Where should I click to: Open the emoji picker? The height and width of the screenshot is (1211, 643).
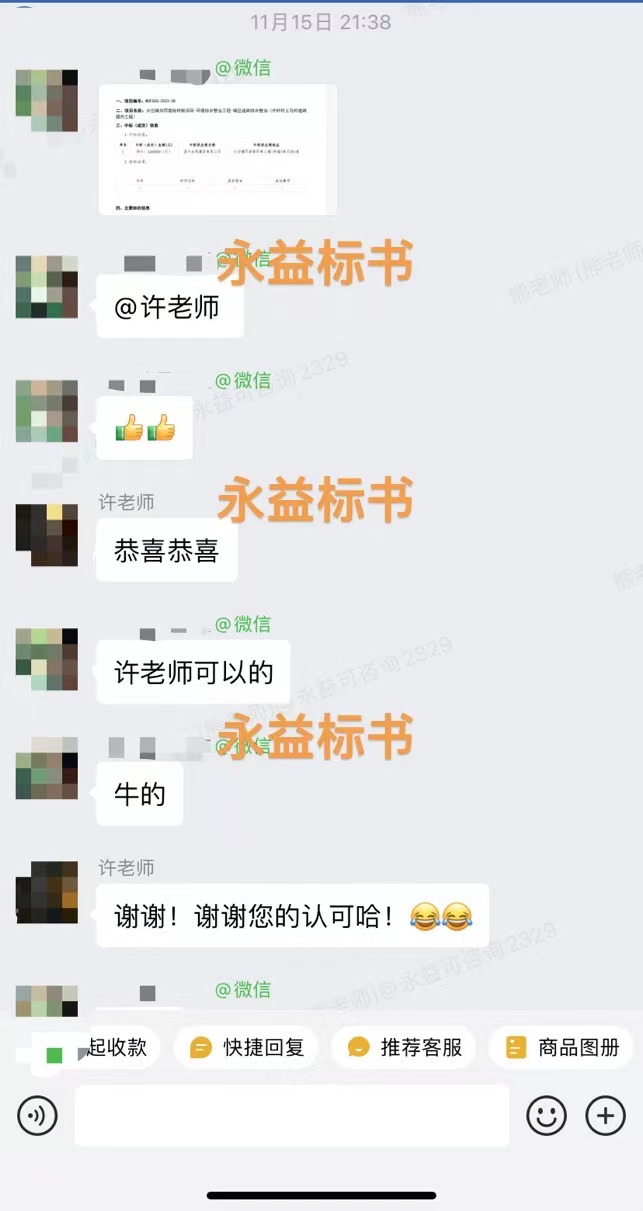point(546,1115)
